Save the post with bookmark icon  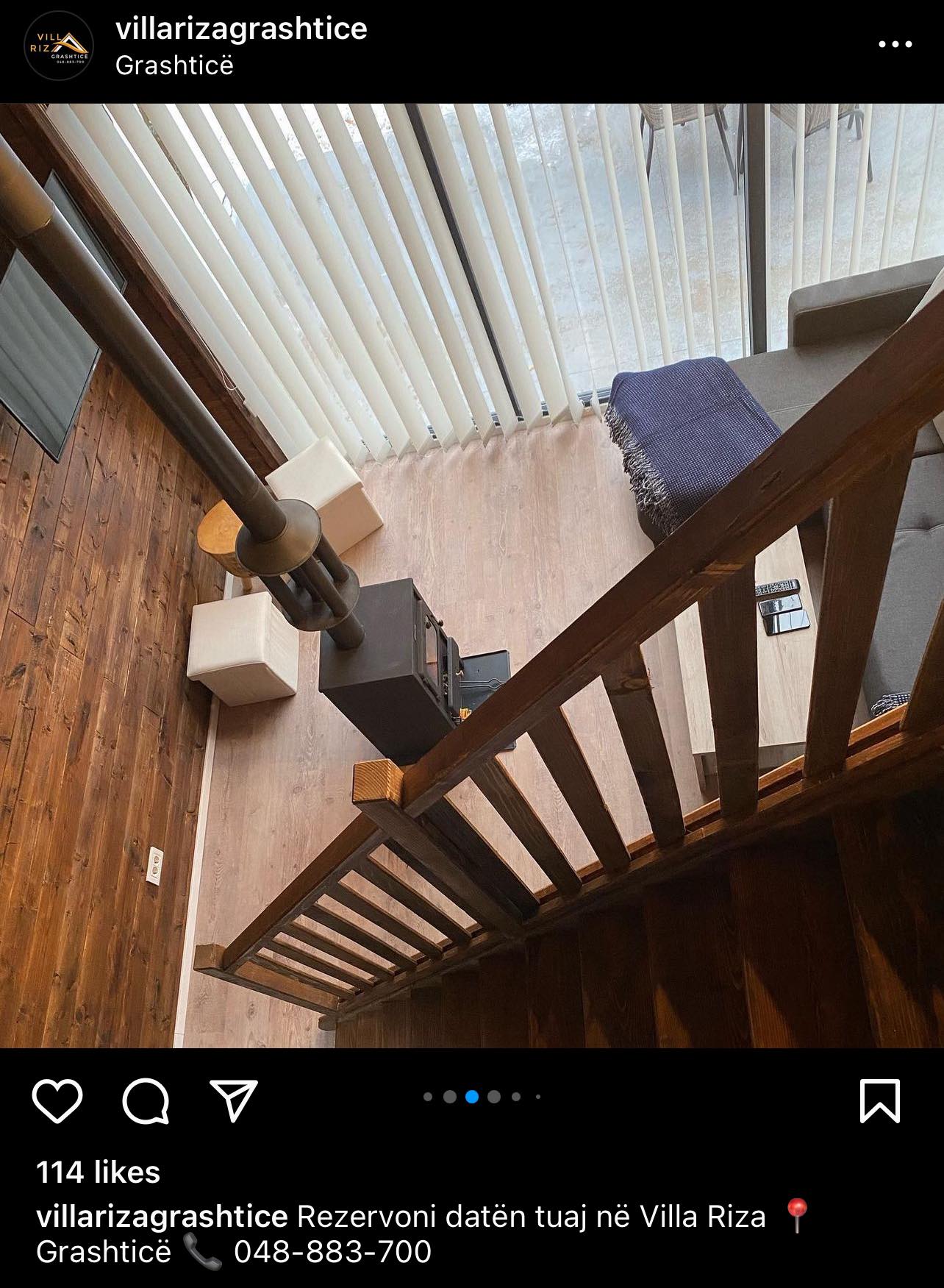[x=879, y=1100]
